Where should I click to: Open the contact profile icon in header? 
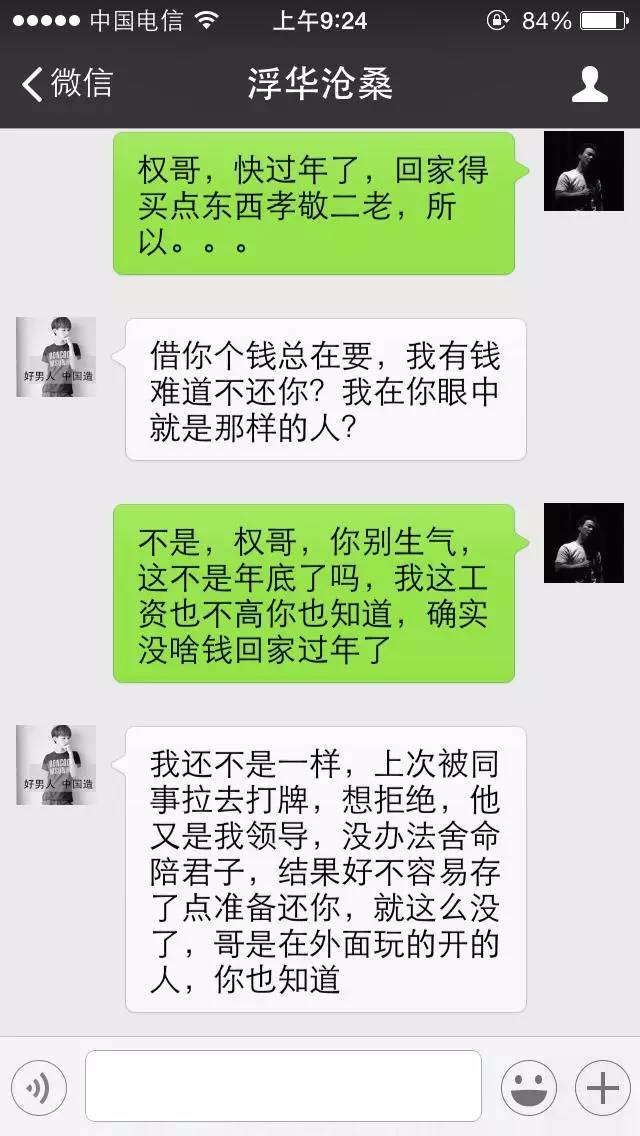[589, 84]
